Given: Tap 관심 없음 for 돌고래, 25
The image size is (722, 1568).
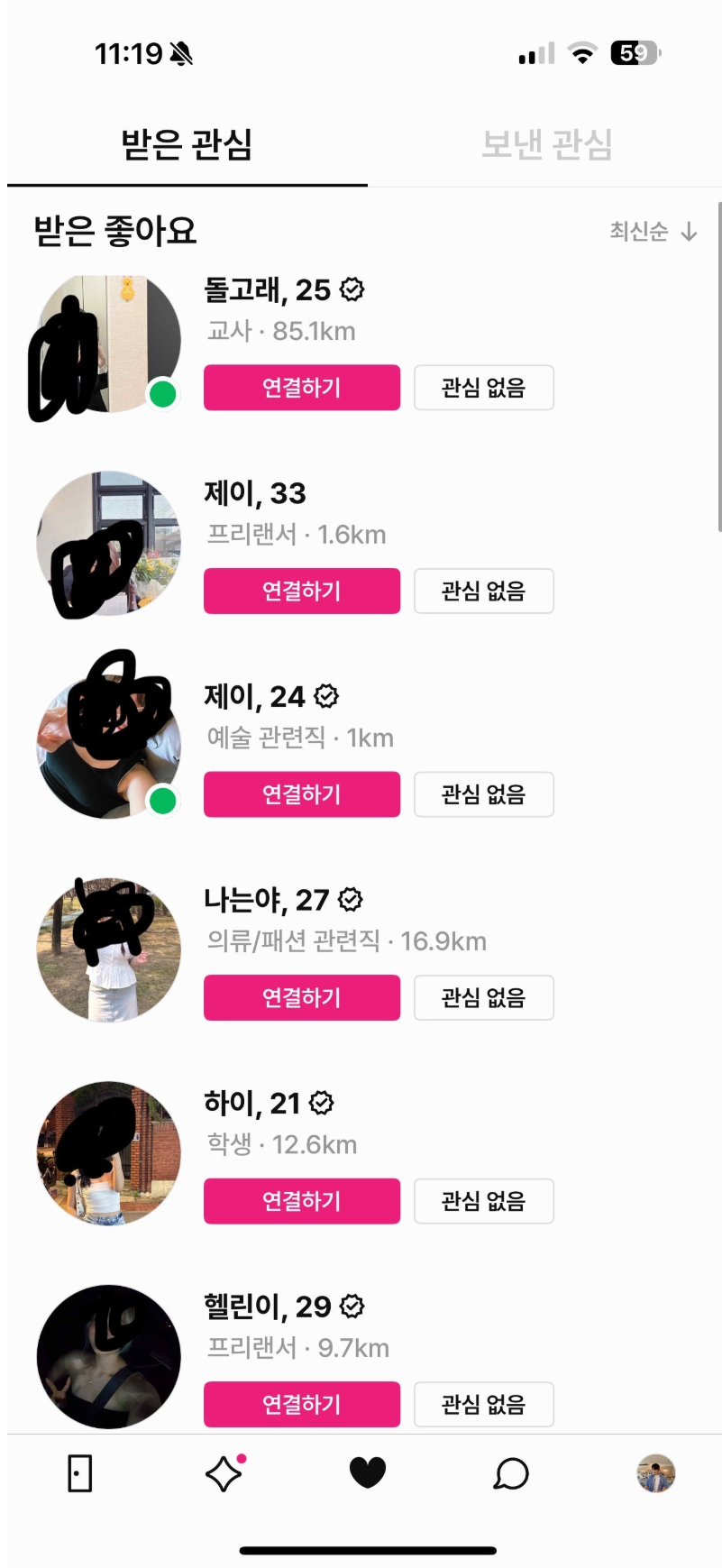Looking at the screenshot, I should tap(483, 388).
